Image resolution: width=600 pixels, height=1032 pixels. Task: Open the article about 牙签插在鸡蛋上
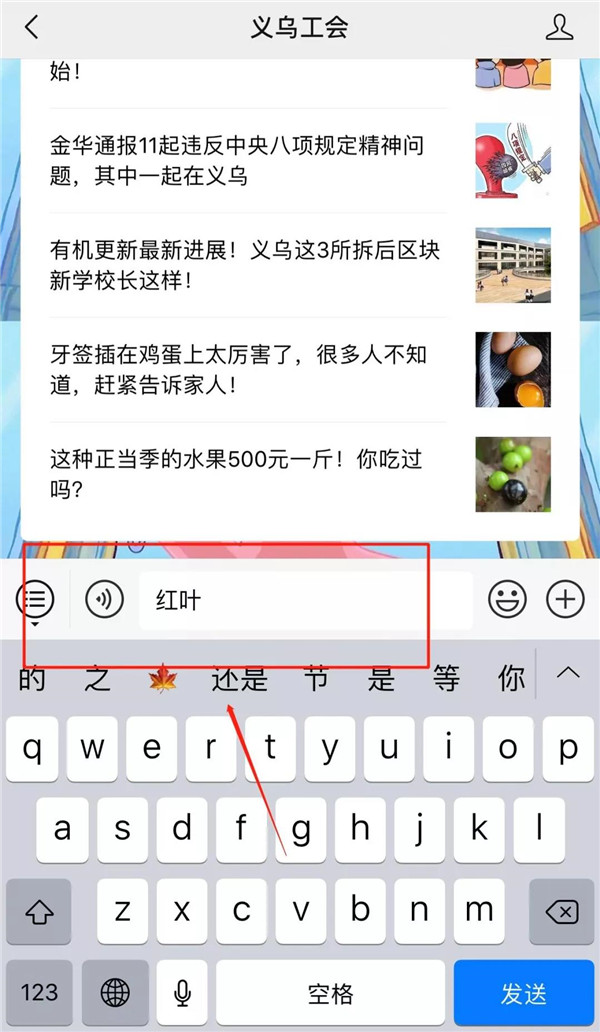point(300,370)
